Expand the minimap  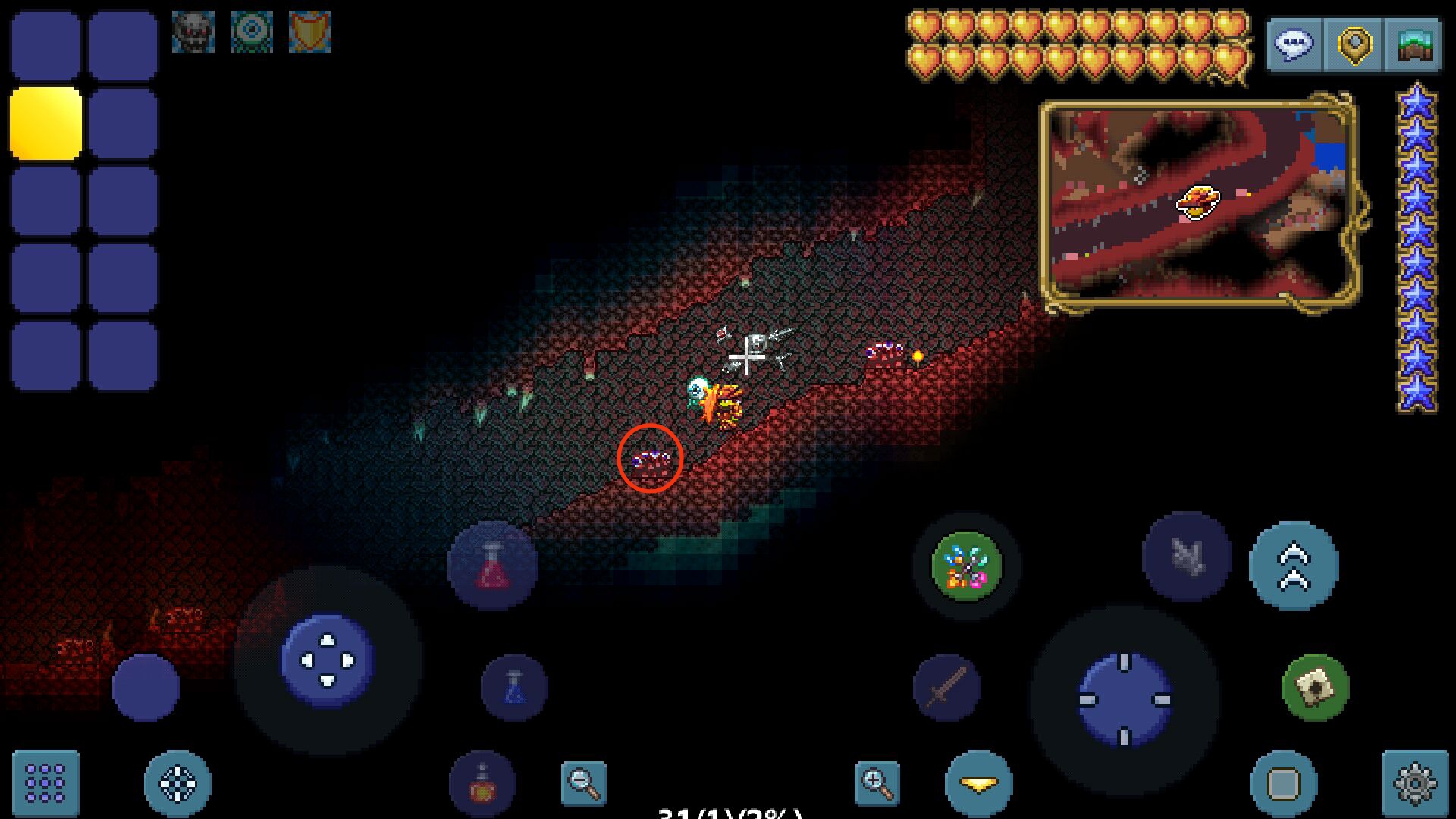tap(1198, 205)
